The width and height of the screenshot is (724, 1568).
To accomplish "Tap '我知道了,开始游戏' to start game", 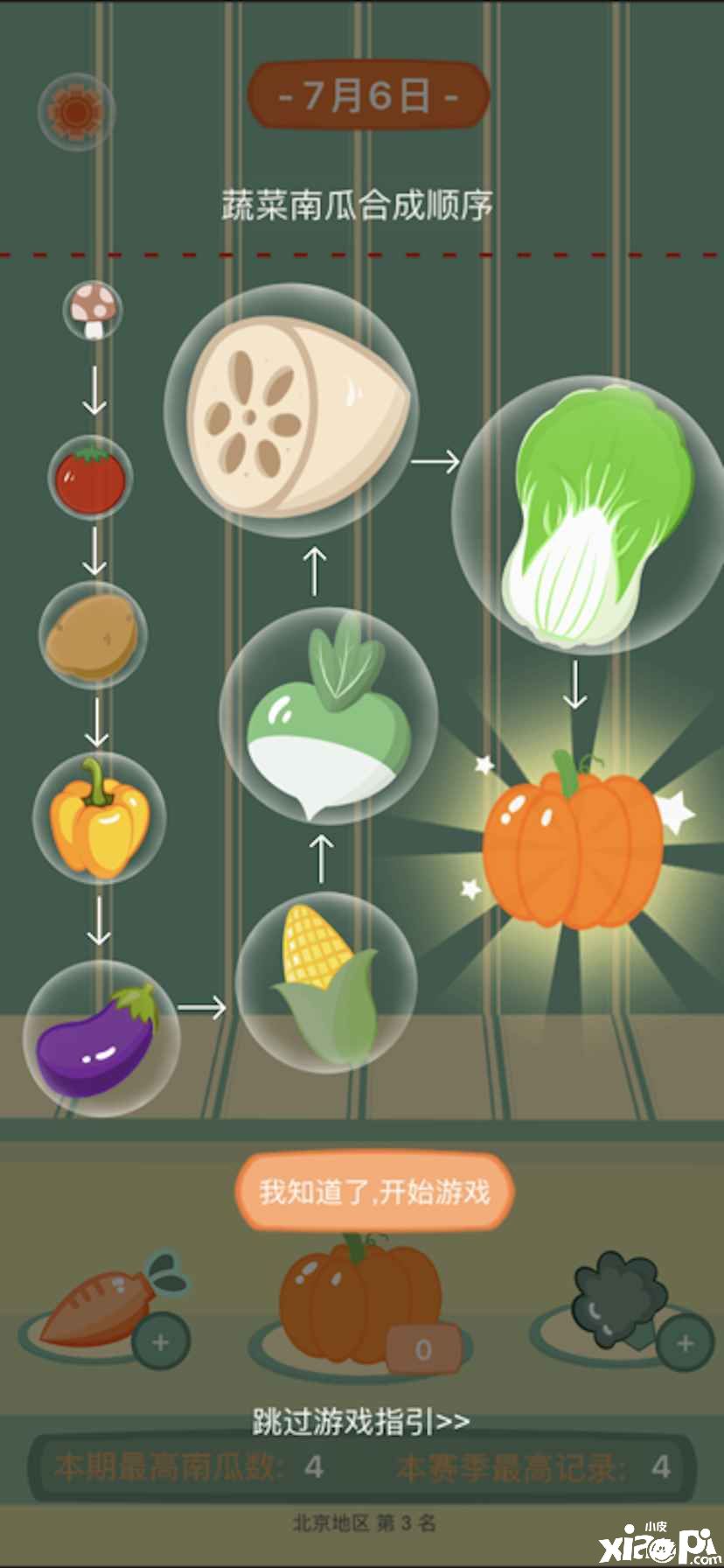I will (x=374, y=1192).
